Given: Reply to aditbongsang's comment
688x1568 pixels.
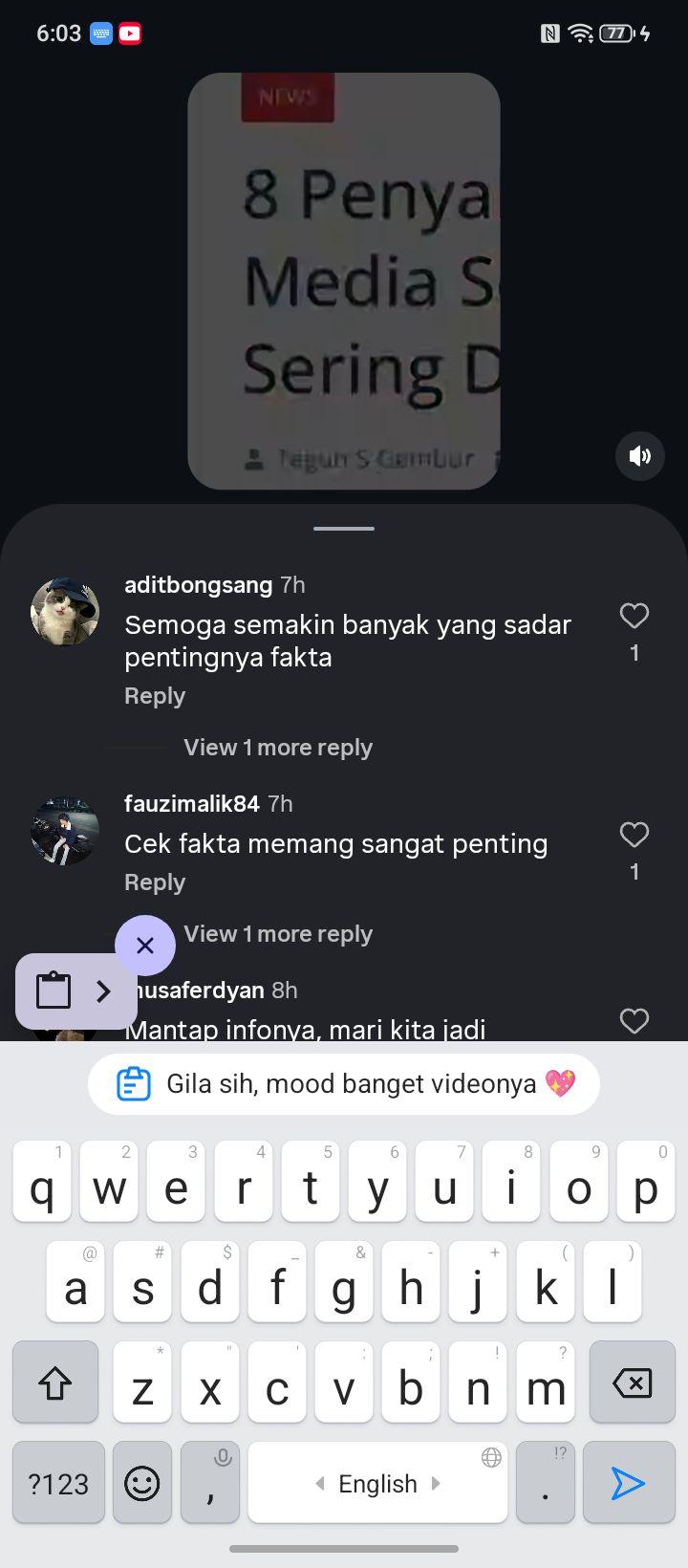Looking at the screenshot, I should coord(155,696).
